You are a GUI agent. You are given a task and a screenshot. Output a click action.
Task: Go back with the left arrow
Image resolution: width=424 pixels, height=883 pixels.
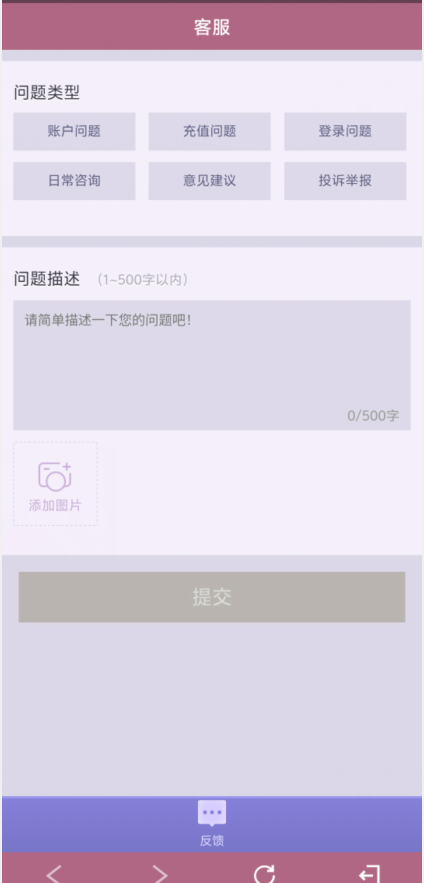click(x=53, y=874)
